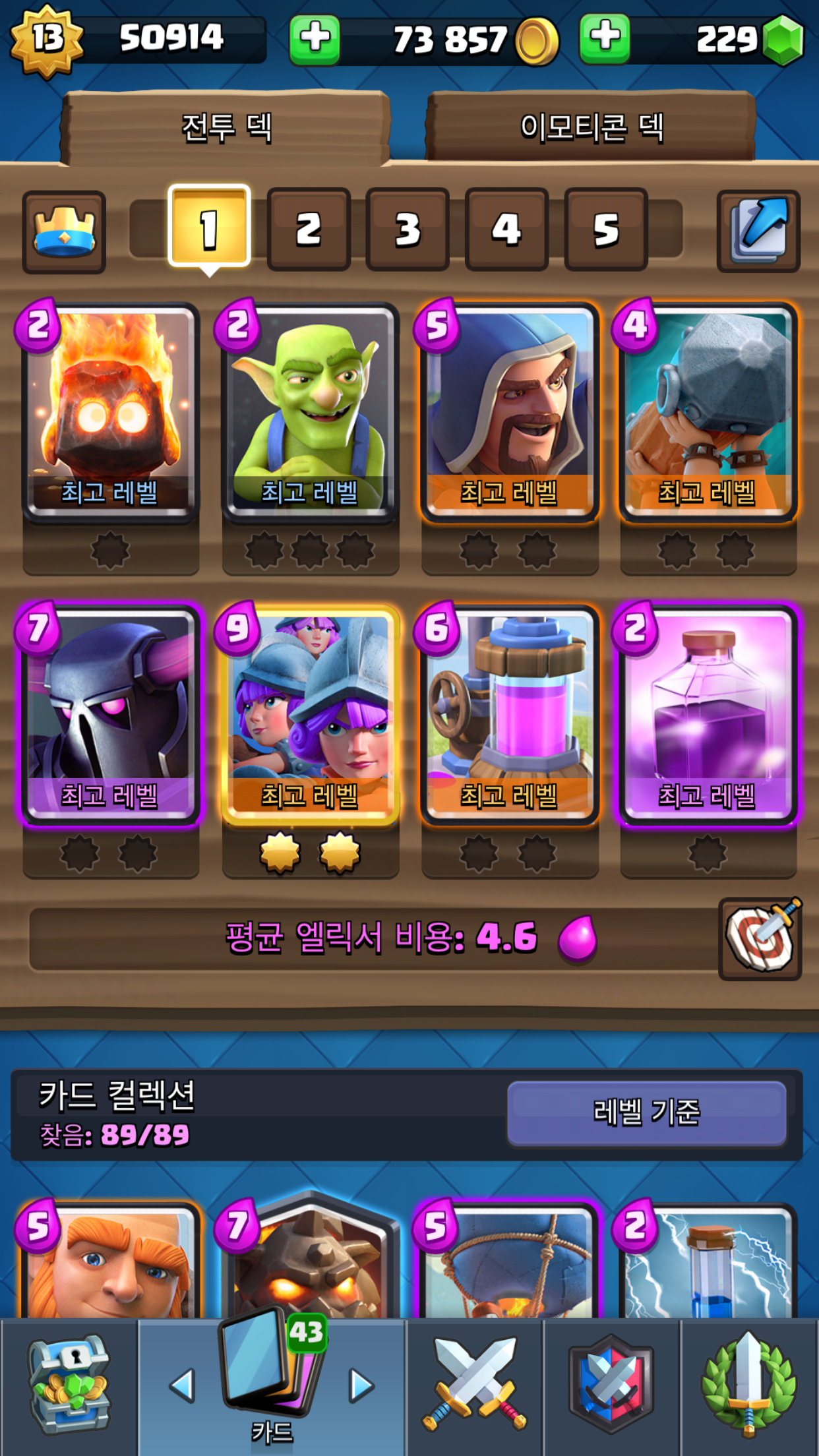Open the Wizard card in the deck

[x=509, y=412]
